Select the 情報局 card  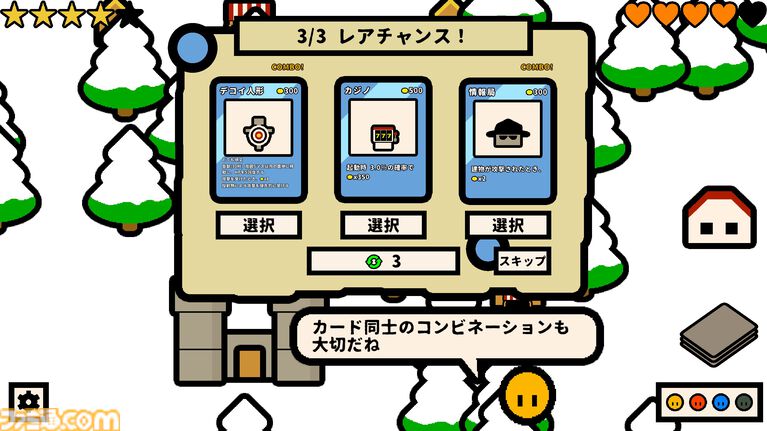point(507,225)
